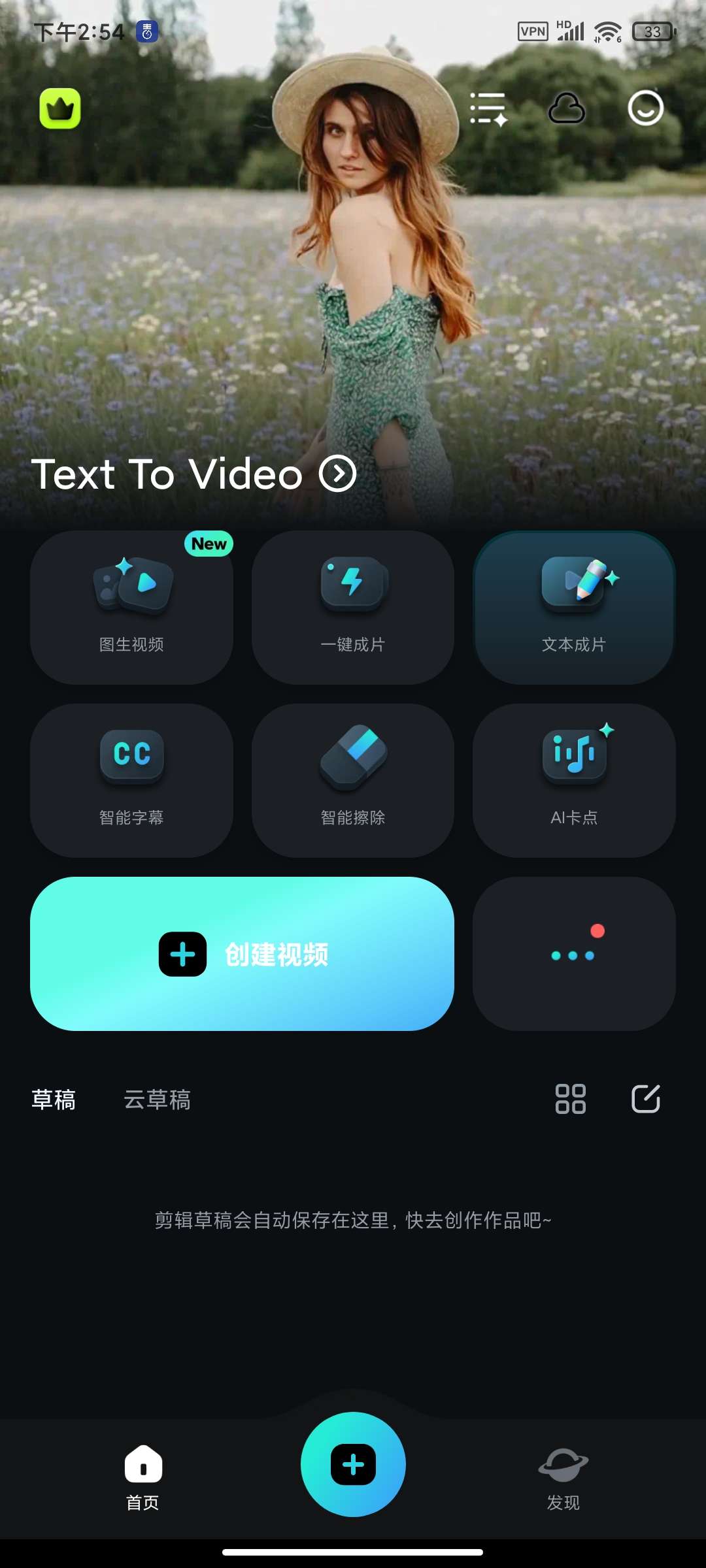Open the AI script list icon
The width and height of the screenshot is (706, 1568).
click(488, 108)
